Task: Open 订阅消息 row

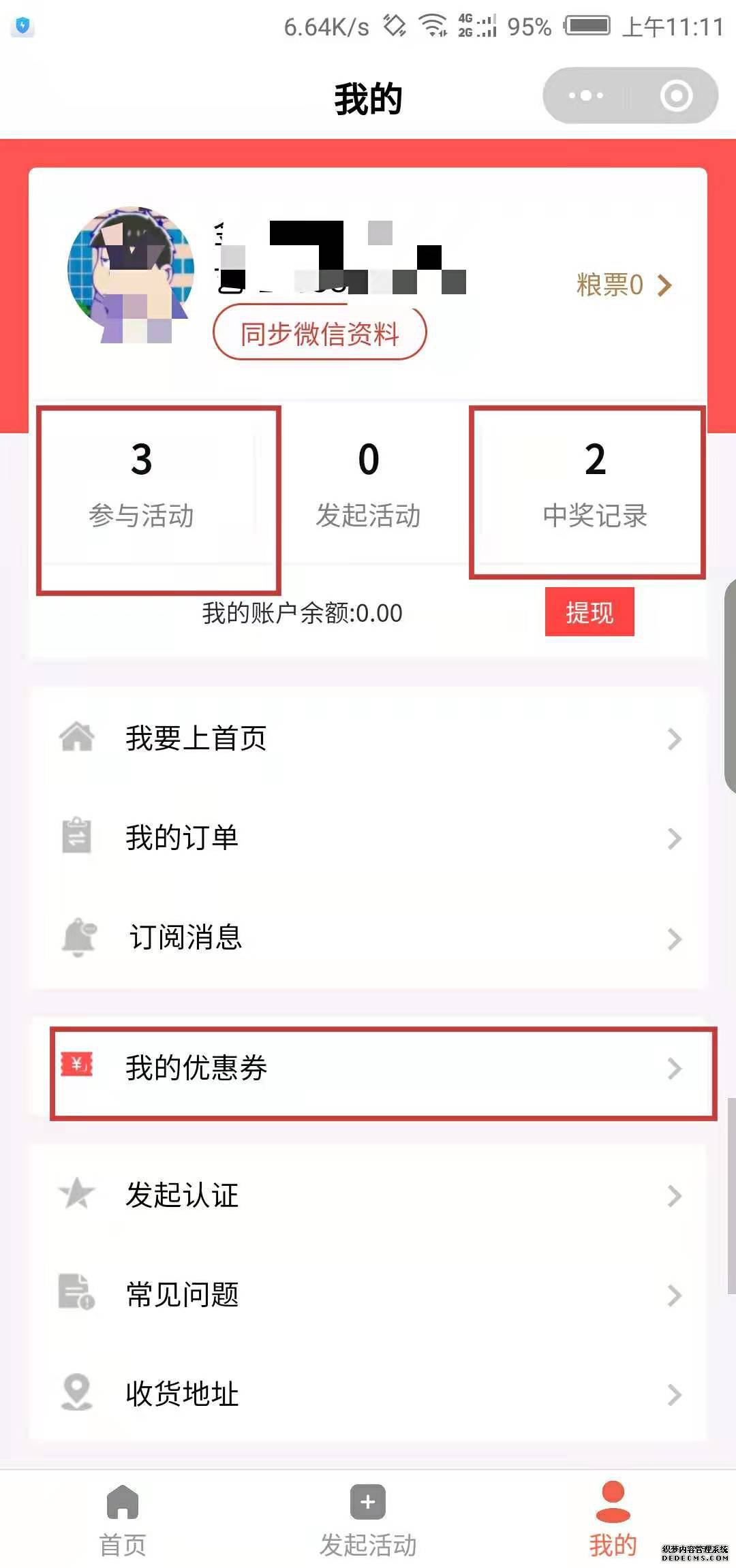Action: 368,938
